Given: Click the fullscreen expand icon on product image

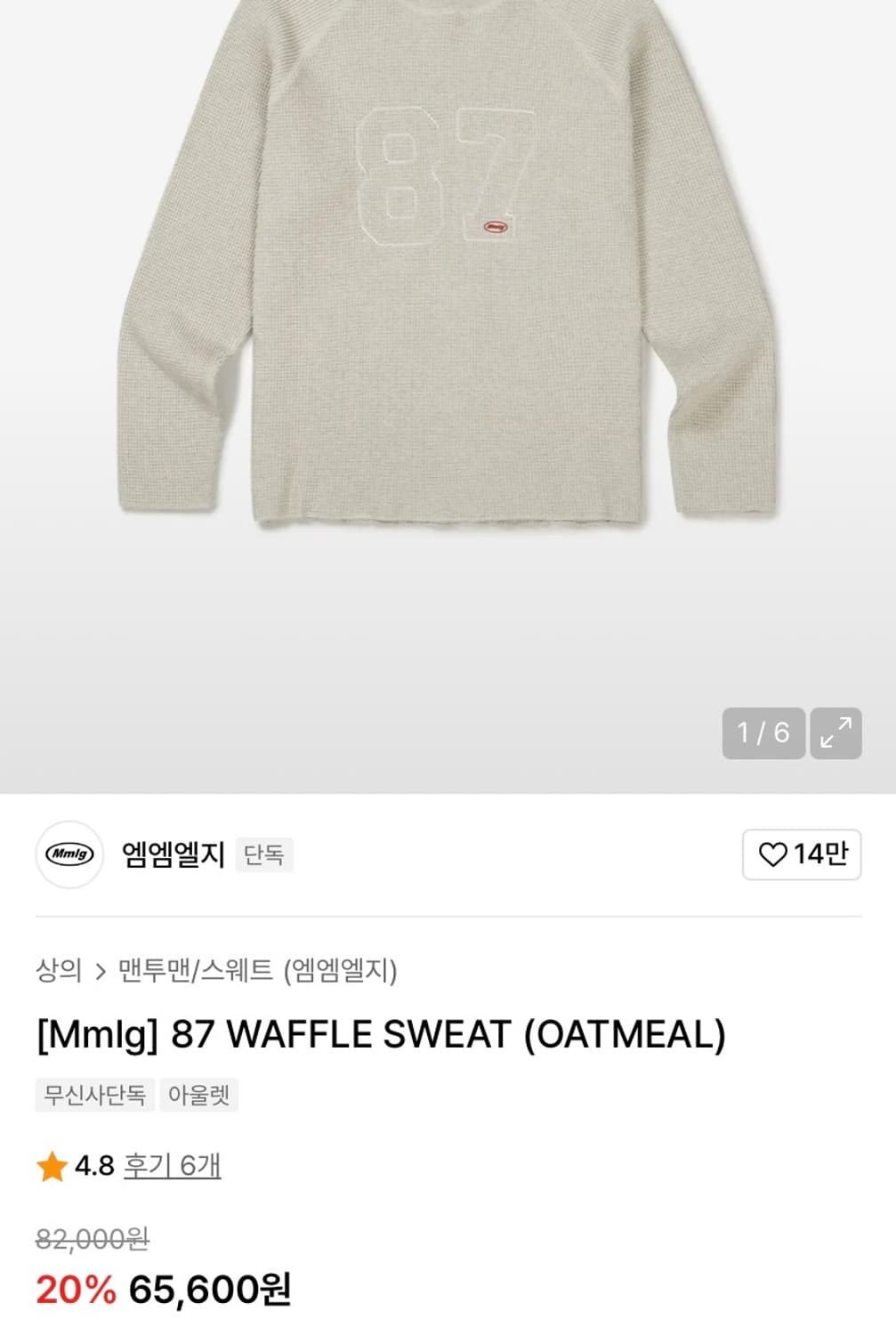Looking at the screenshot, I should click(x=835, y=732).
